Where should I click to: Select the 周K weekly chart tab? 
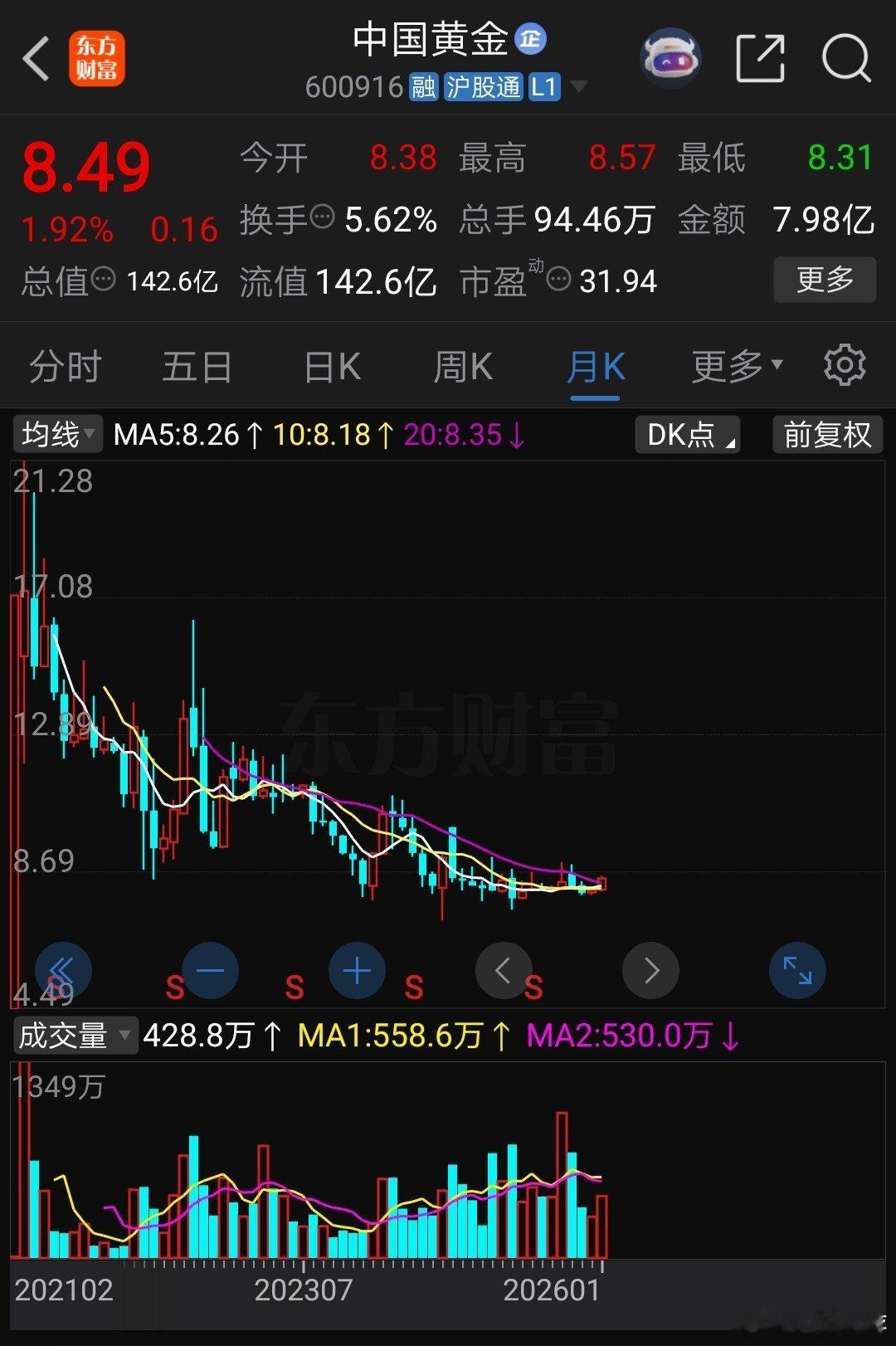(462, 365)
